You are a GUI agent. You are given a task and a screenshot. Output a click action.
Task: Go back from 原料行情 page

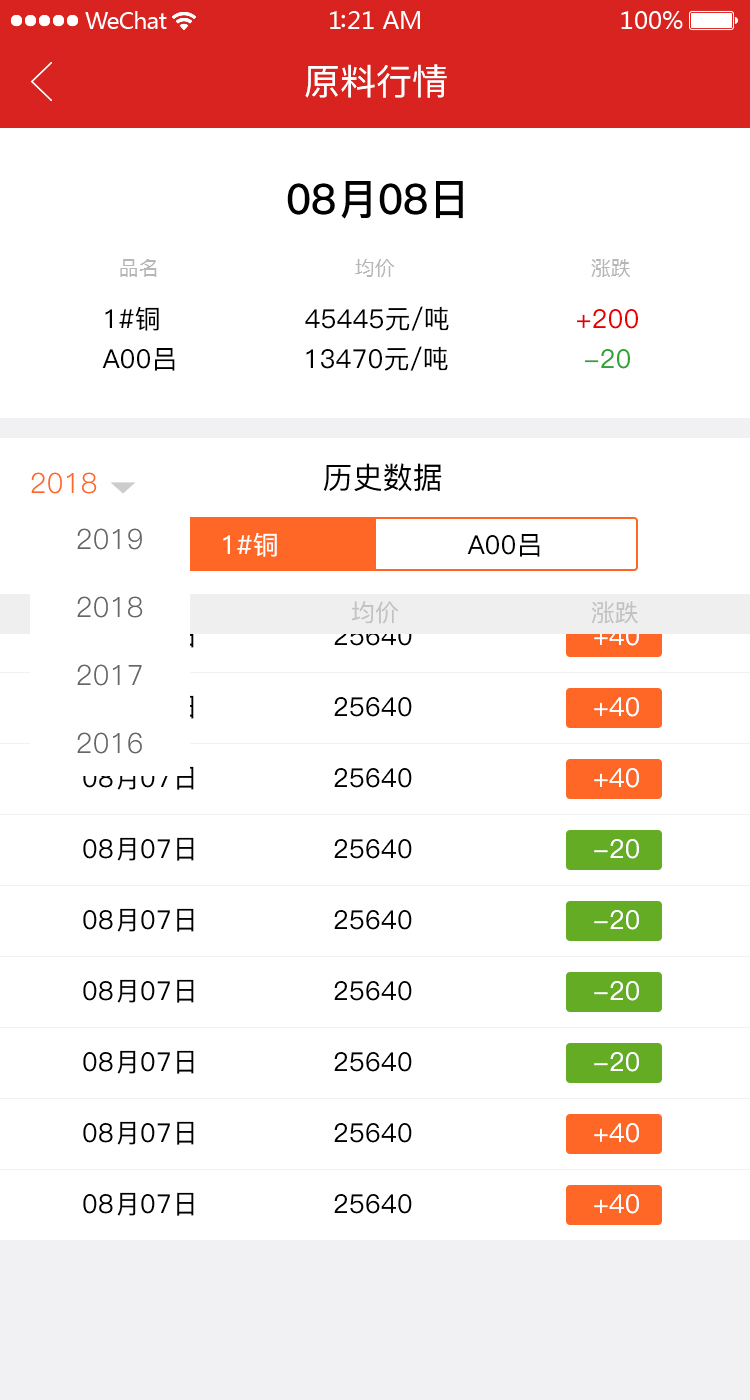coord(42,81)
